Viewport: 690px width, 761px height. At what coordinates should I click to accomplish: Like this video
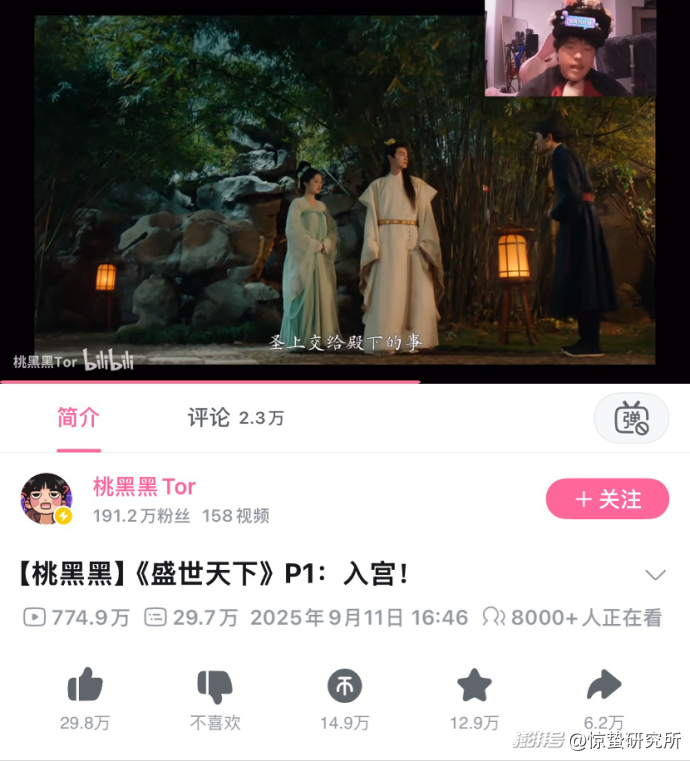(x=85, y=686)
